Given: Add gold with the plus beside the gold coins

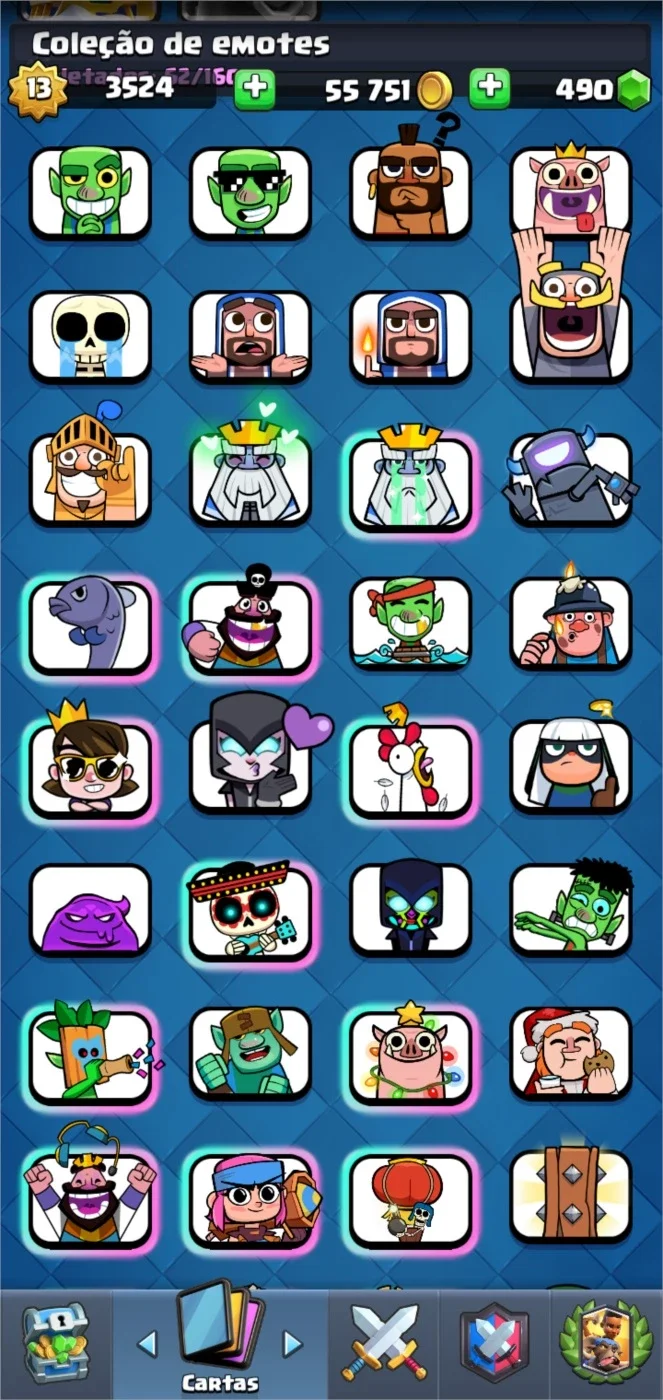Looking at the screenshot, I should click(255, 89).
